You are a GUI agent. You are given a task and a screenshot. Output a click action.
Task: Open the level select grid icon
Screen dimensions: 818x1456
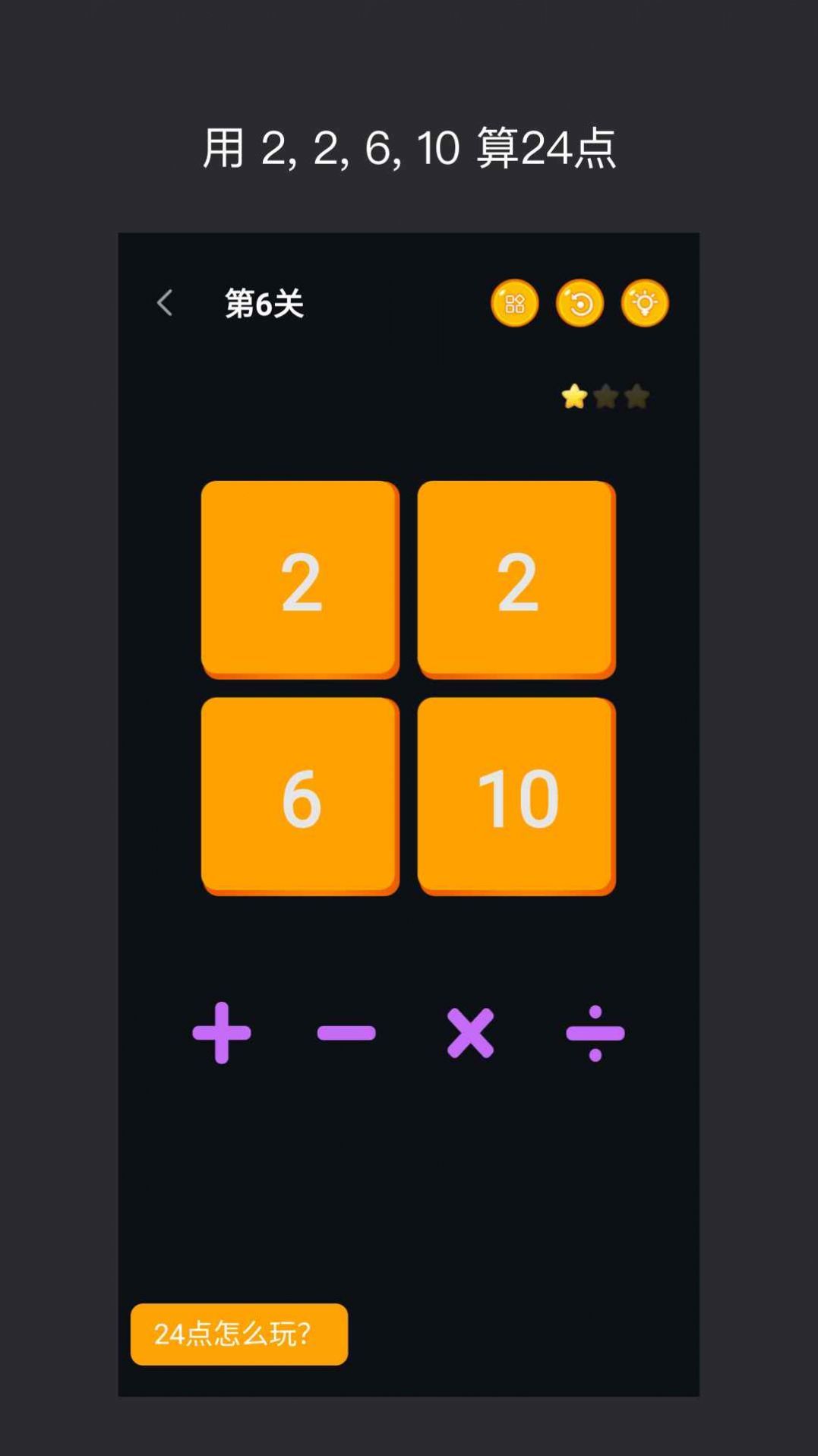coord(516,302)
